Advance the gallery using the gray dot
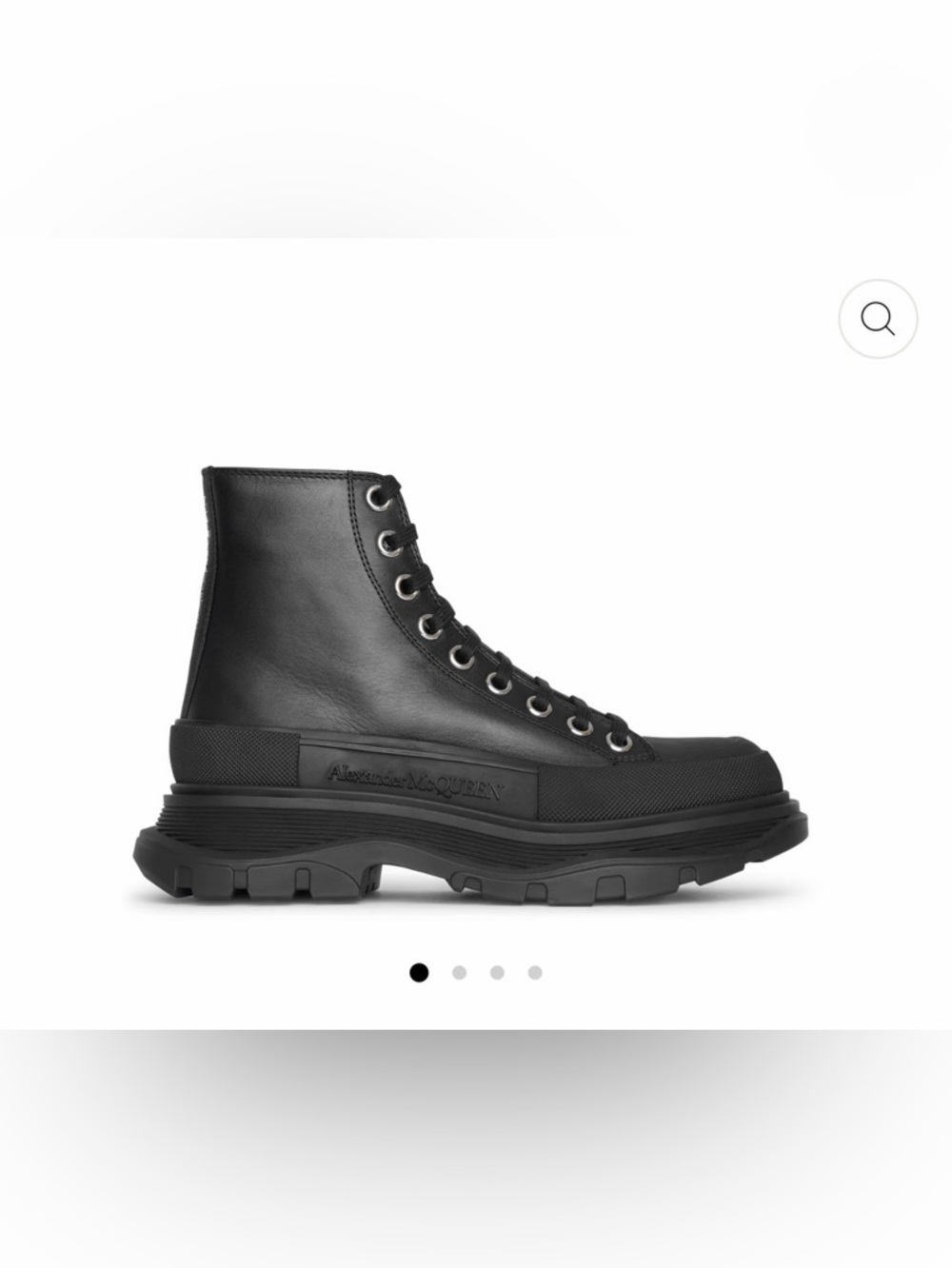This screenshot has height=1268, width=952. 460,971
